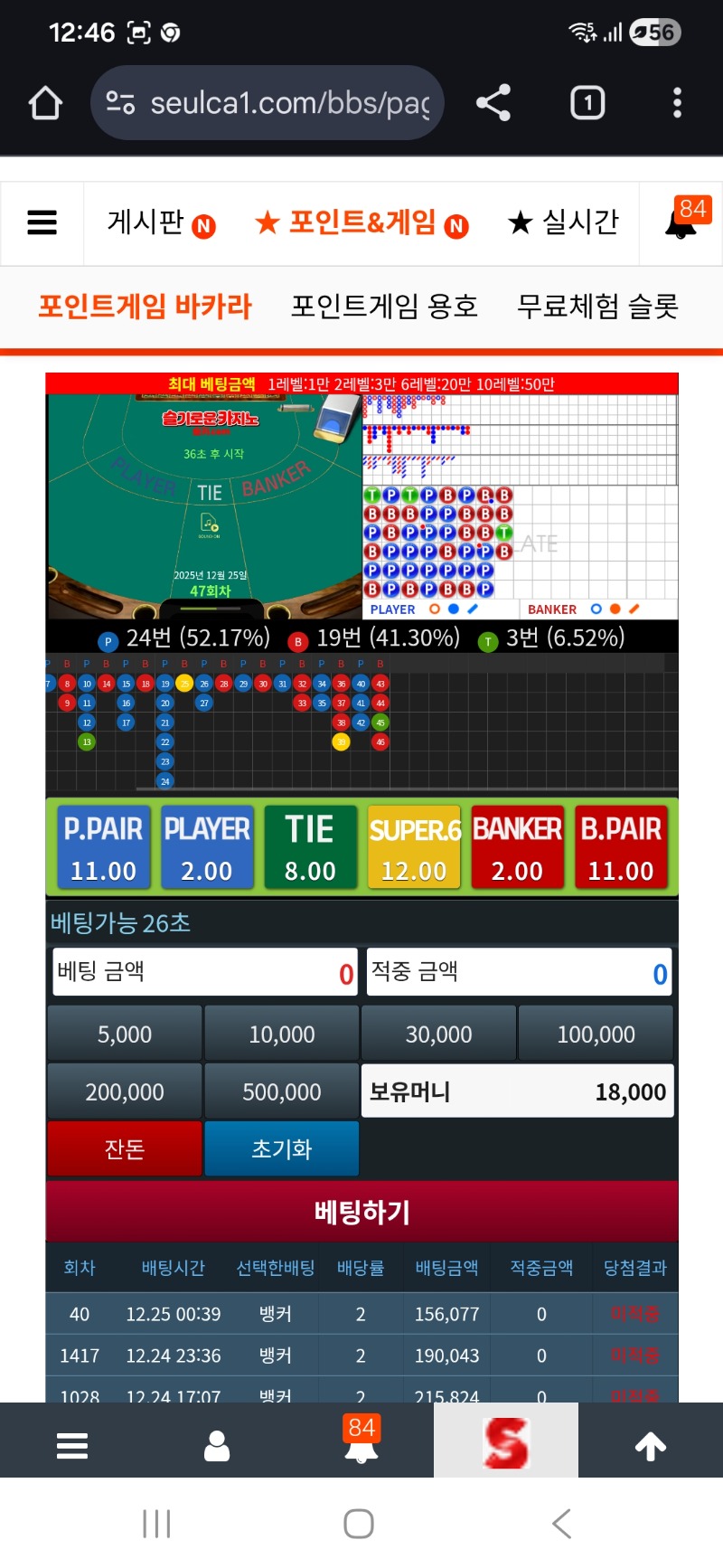Select the TIE 8.00 bet option

coord(310,847)
